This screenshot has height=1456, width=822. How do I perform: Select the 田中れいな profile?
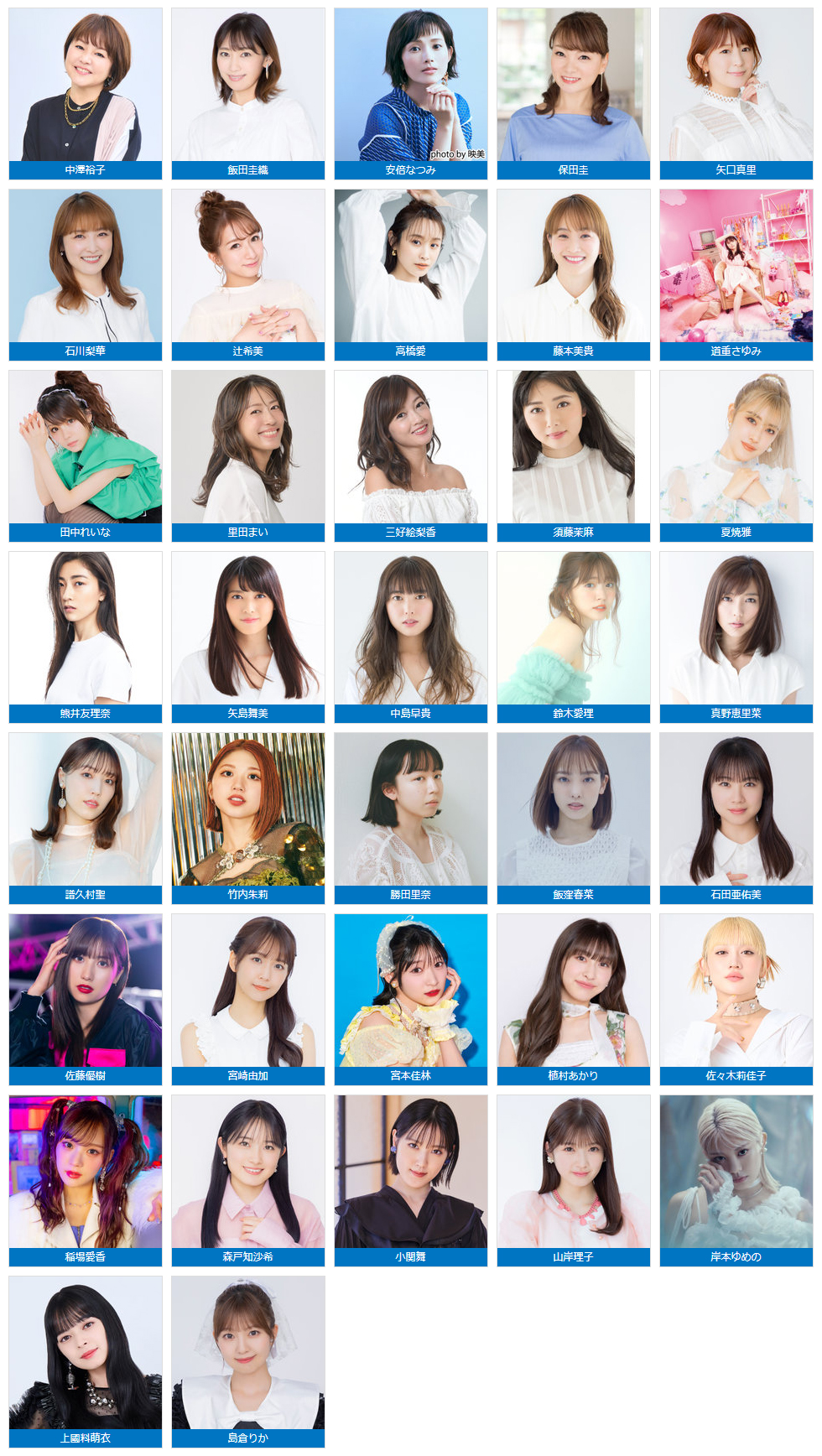tap(85, 455)
